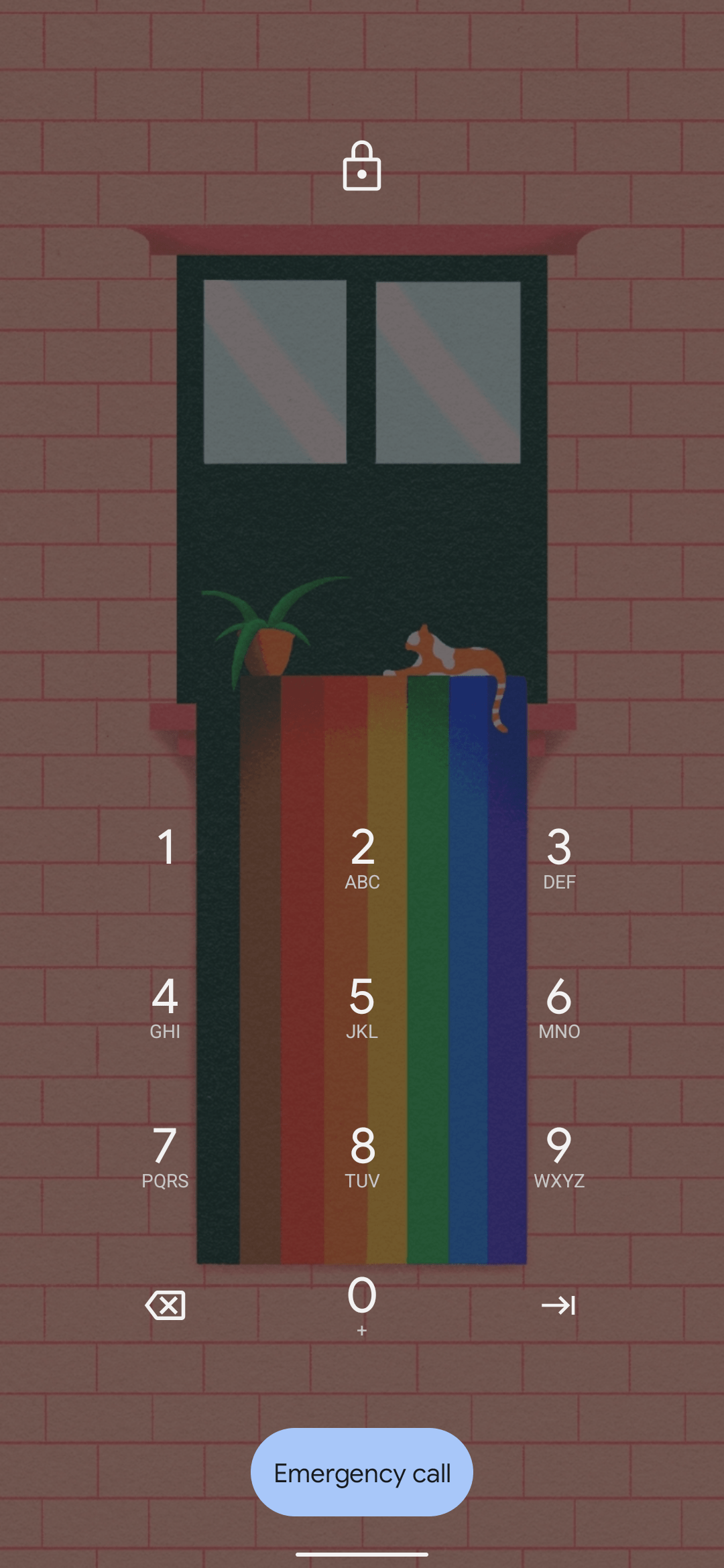Open the Emergency call dialer
724x1568 pixels.
pyautogui.click(x=362, y=1472)
